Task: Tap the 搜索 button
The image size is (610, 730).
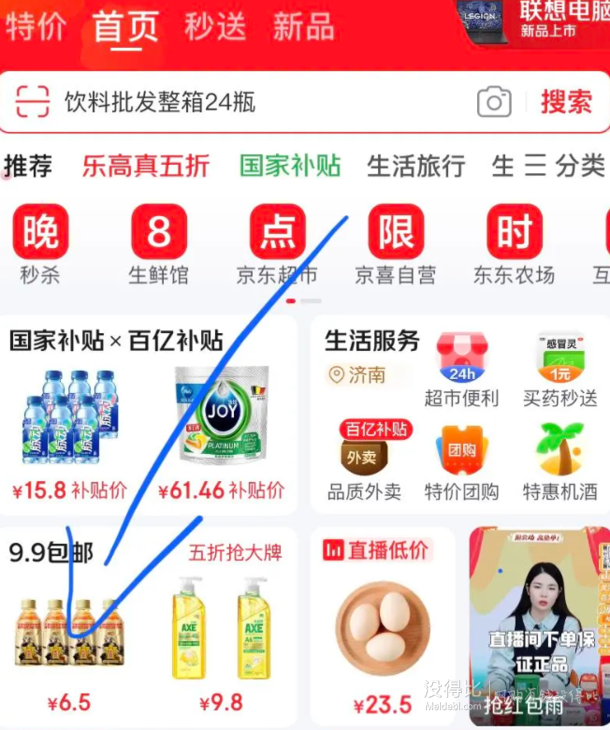Action: [x=566, y=102]
